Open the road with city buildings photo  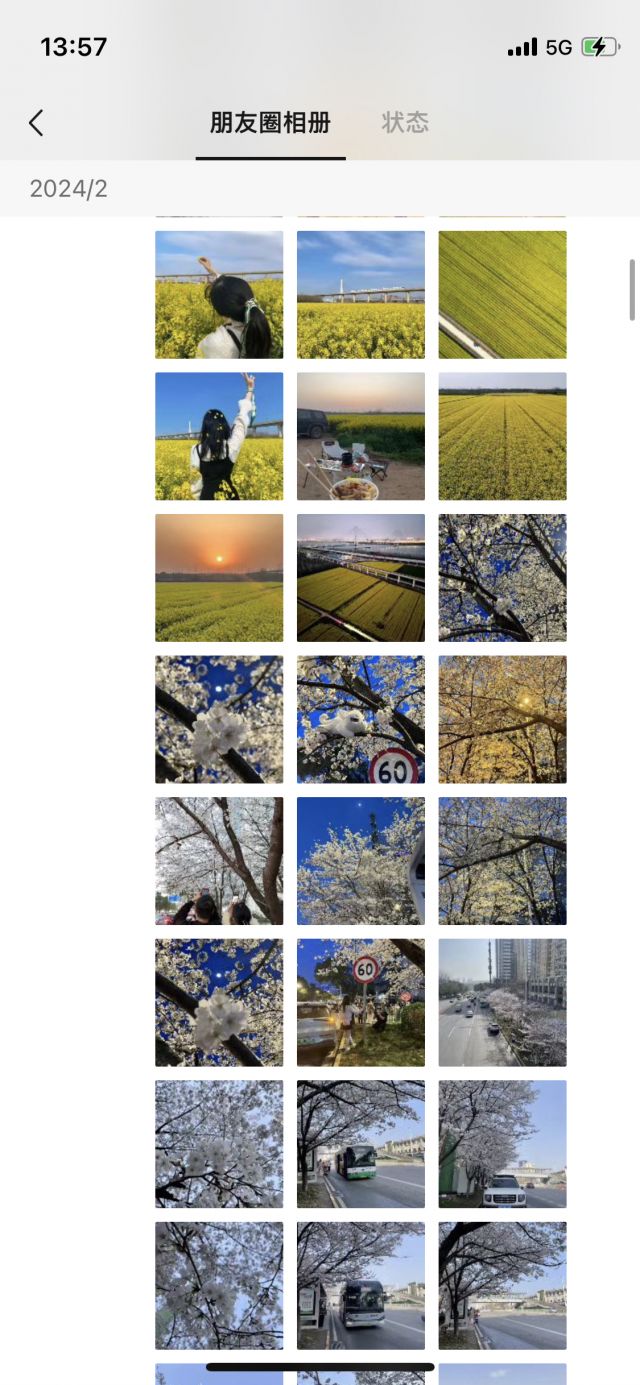click(x=502, y=1002)
